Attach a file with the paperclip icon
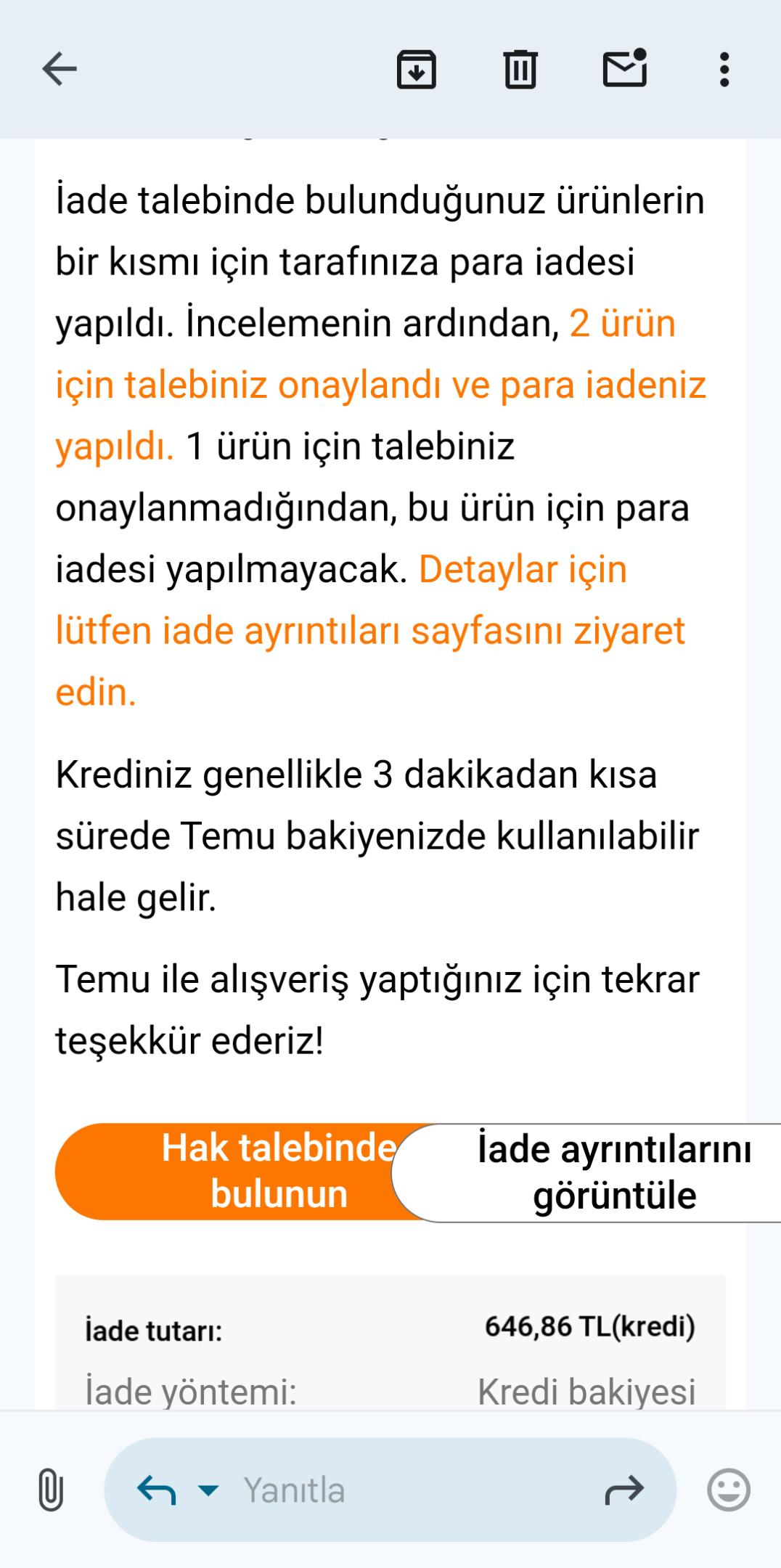Image resolution: width=781 pixels, height=1568 pixels. click(x=51, y=1490)
